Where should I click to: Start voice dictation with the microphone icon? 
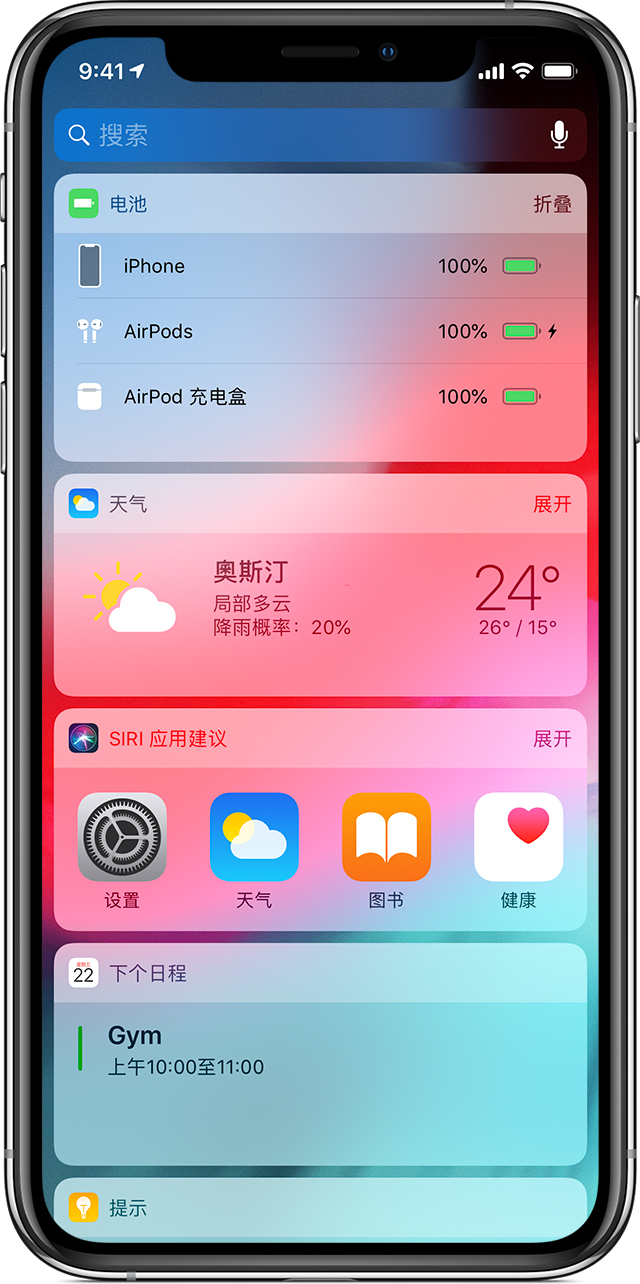(560, 135)
